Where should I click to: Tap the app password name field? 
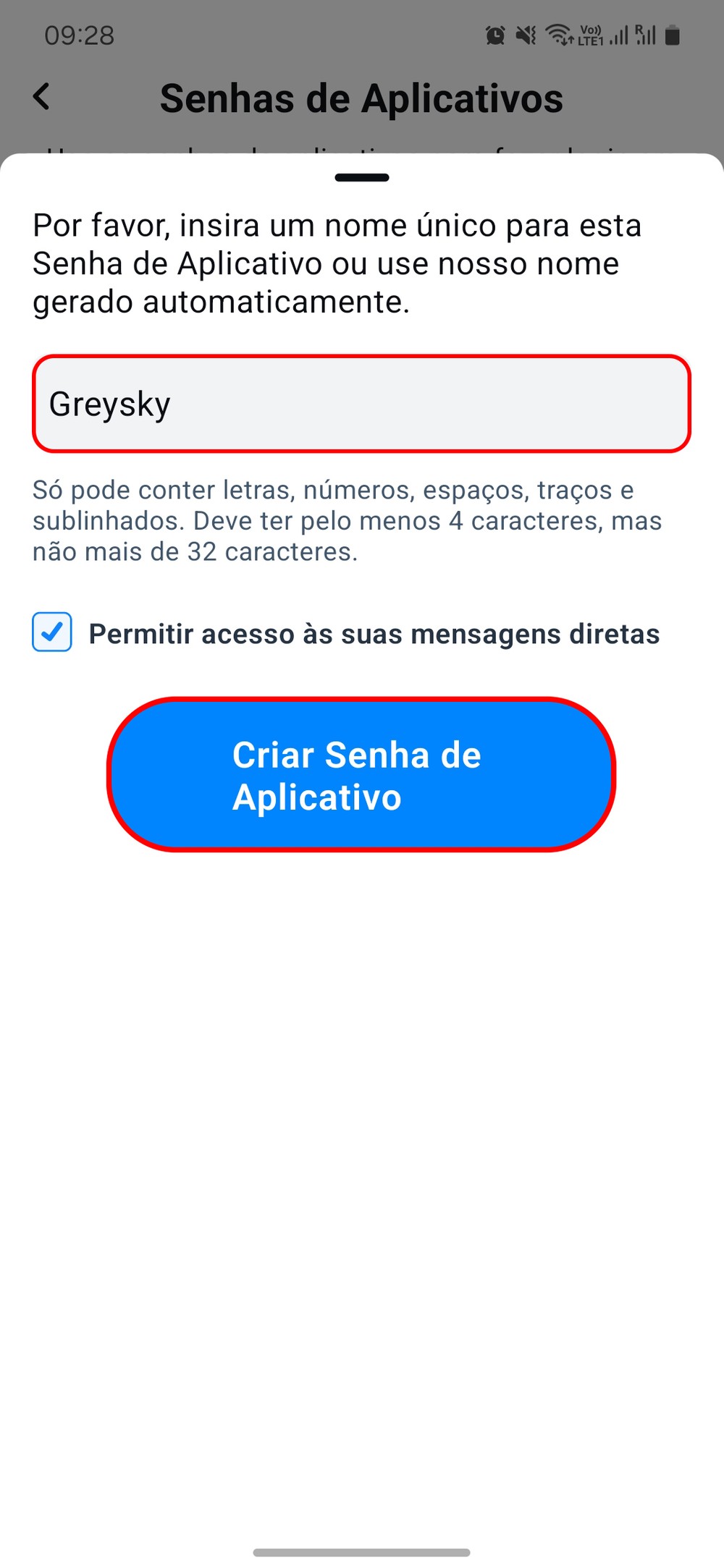click(x=361, y=404)
